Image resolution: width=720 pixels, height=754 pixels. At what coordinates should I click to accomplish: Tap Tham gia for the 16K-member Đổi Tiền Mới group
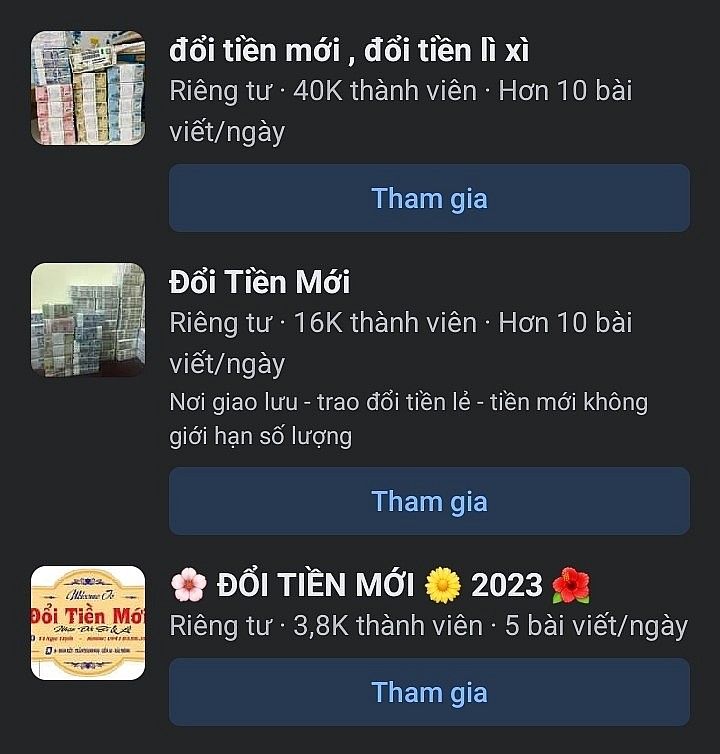(x=429, y=501)
